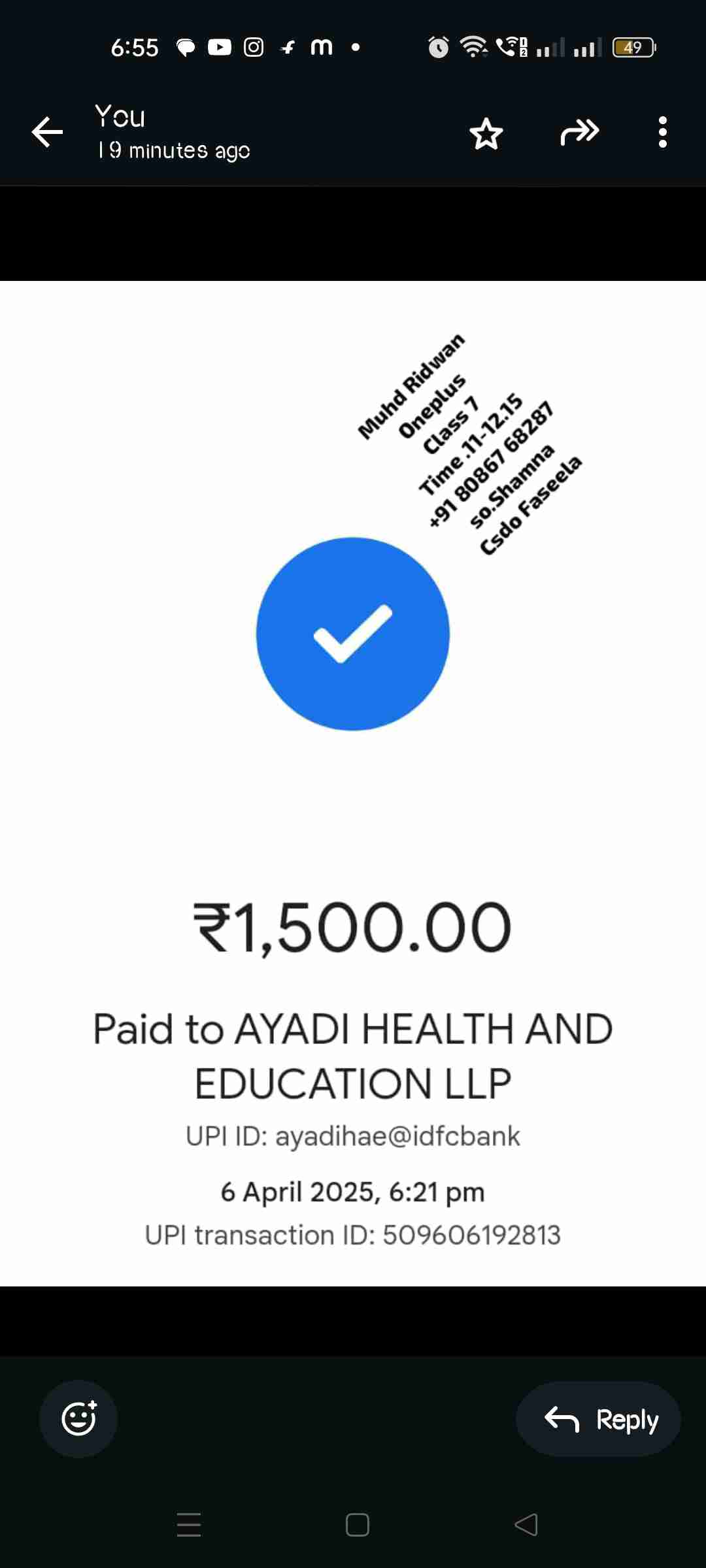
Task: Go to the home screen
Action: coord(357,1525)
